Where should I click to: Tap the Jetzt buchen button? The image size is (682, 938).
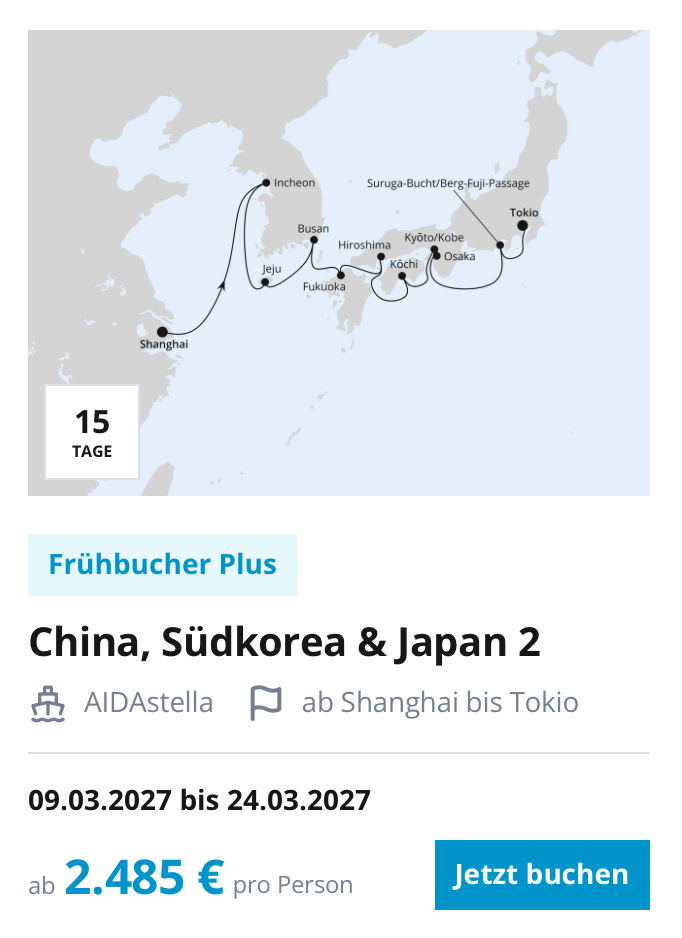point(541,874)
